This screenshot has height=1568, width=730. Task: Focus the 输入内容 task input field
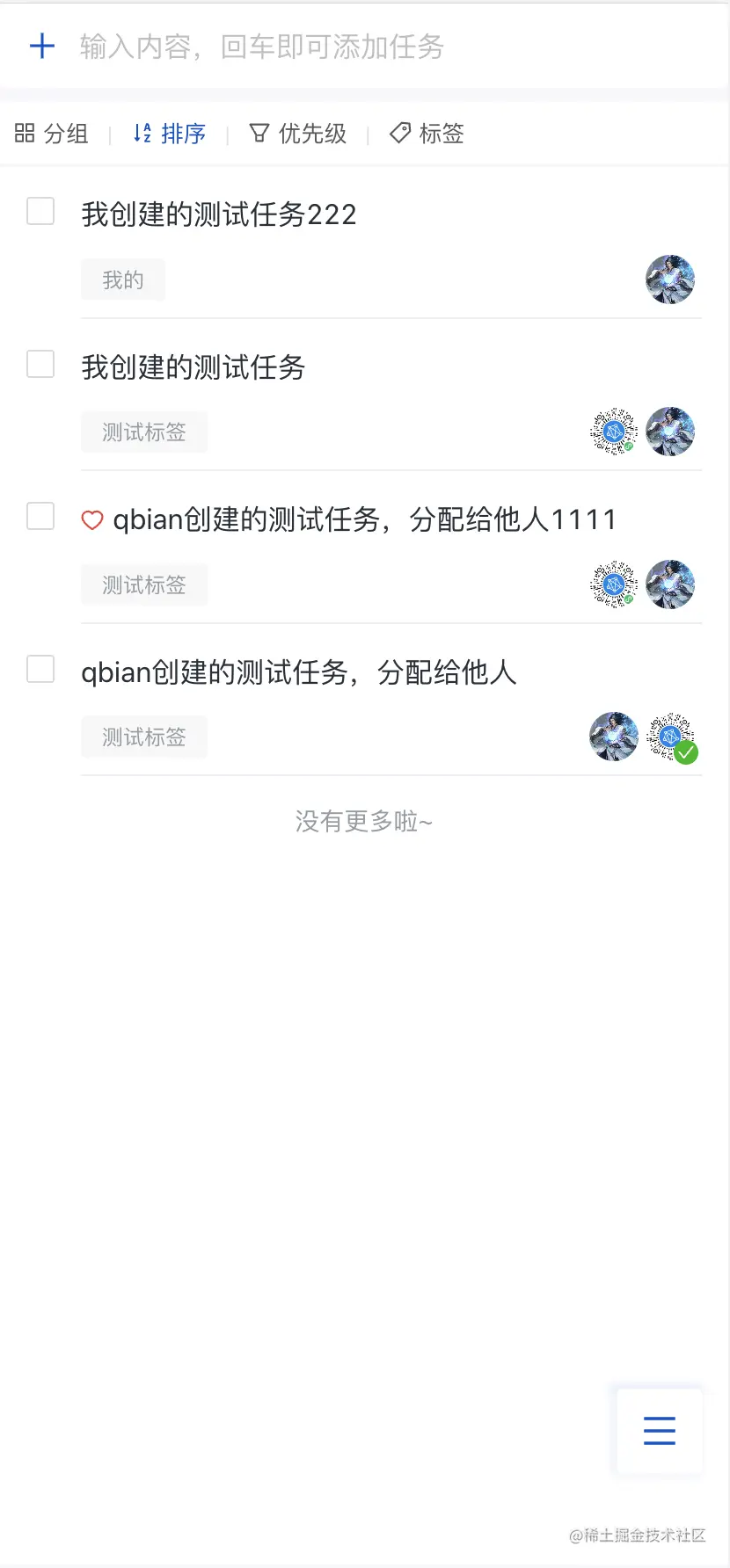(352, 47)
